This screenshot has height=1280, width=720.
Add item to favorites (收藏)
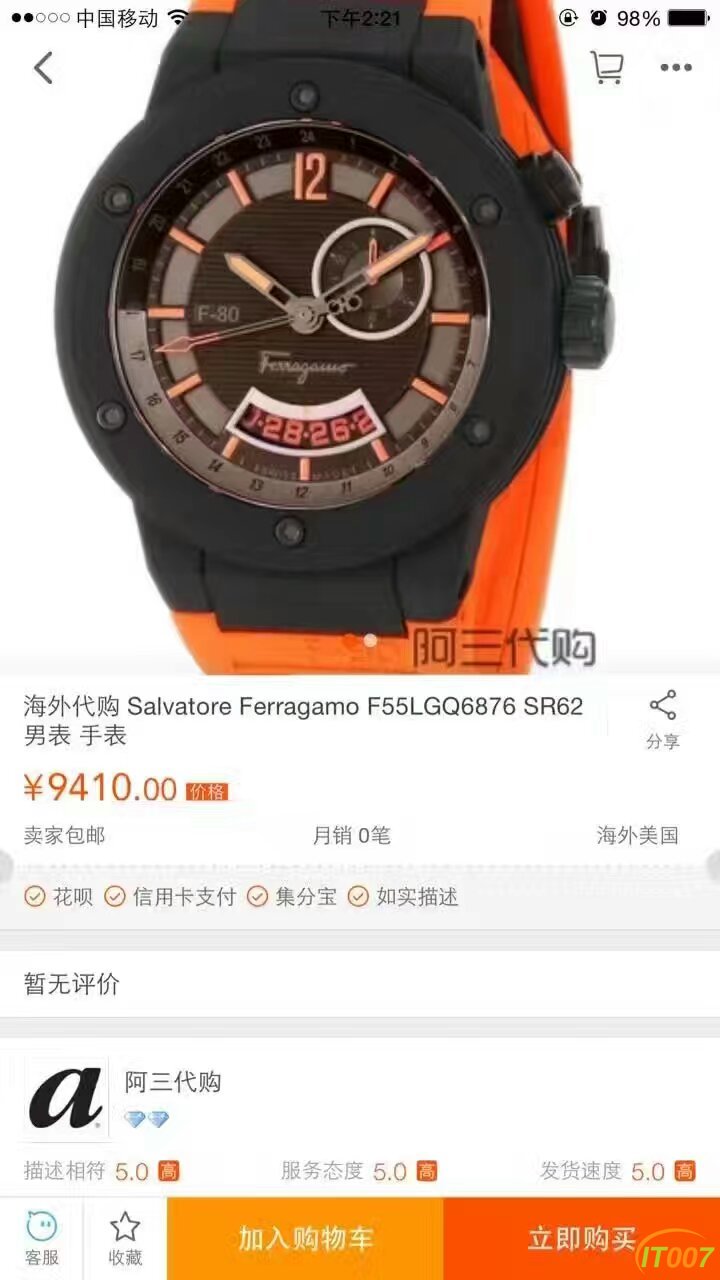[126, 1238]
